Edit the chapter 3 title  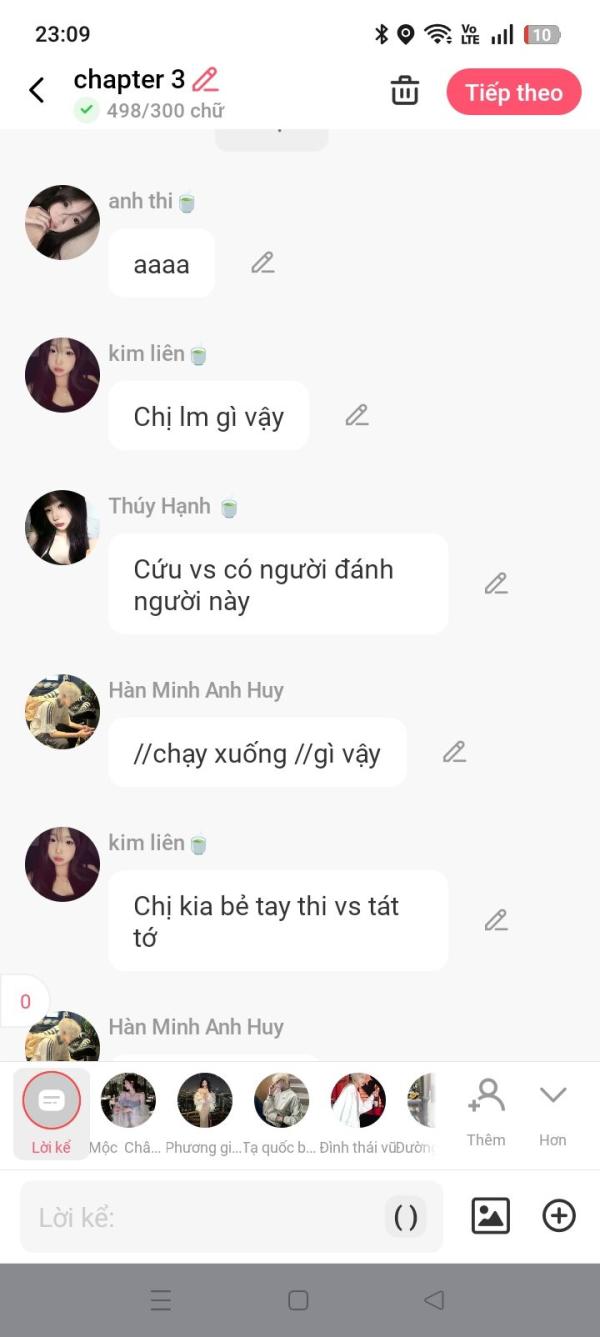(x=205, y=79)
